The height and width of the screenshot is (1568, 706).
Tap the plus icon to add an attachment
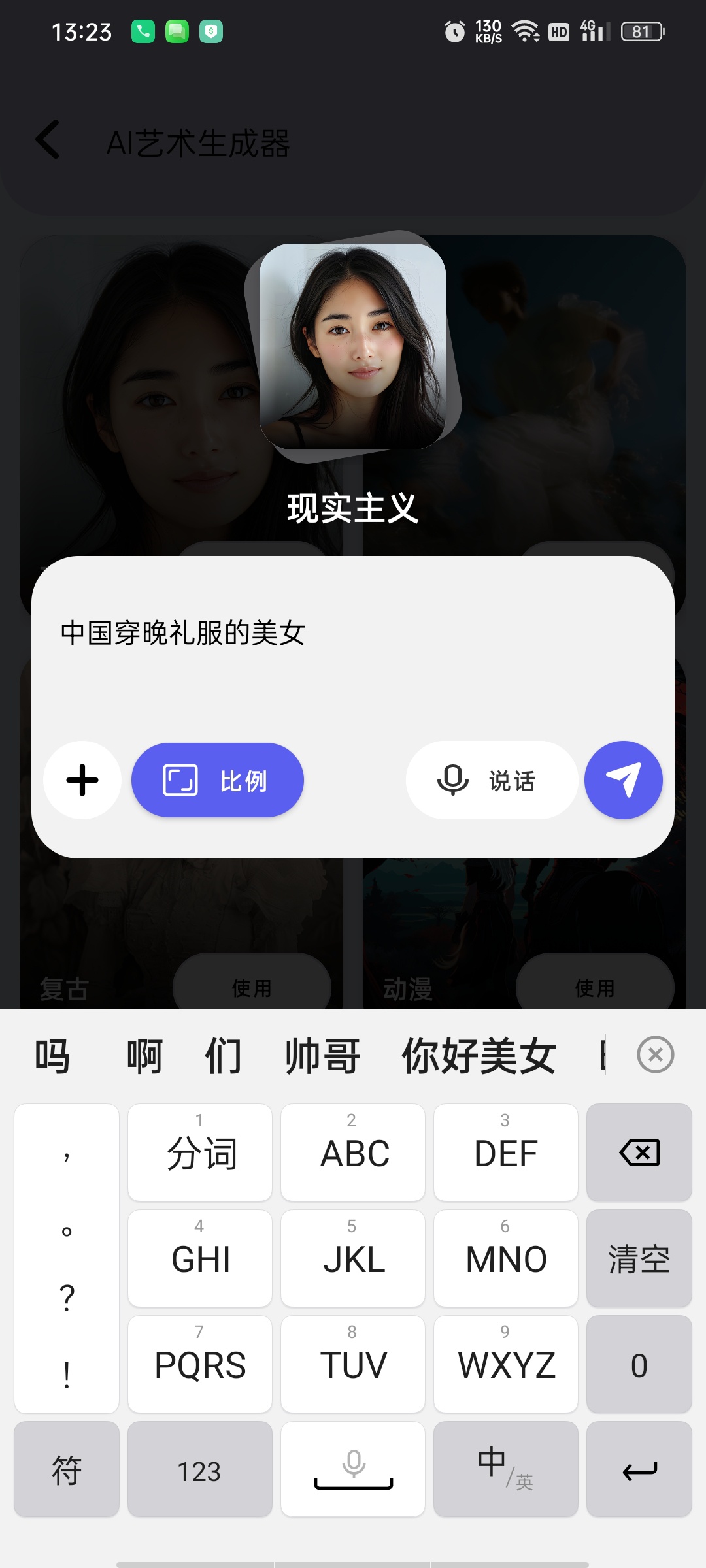[82, 780]
